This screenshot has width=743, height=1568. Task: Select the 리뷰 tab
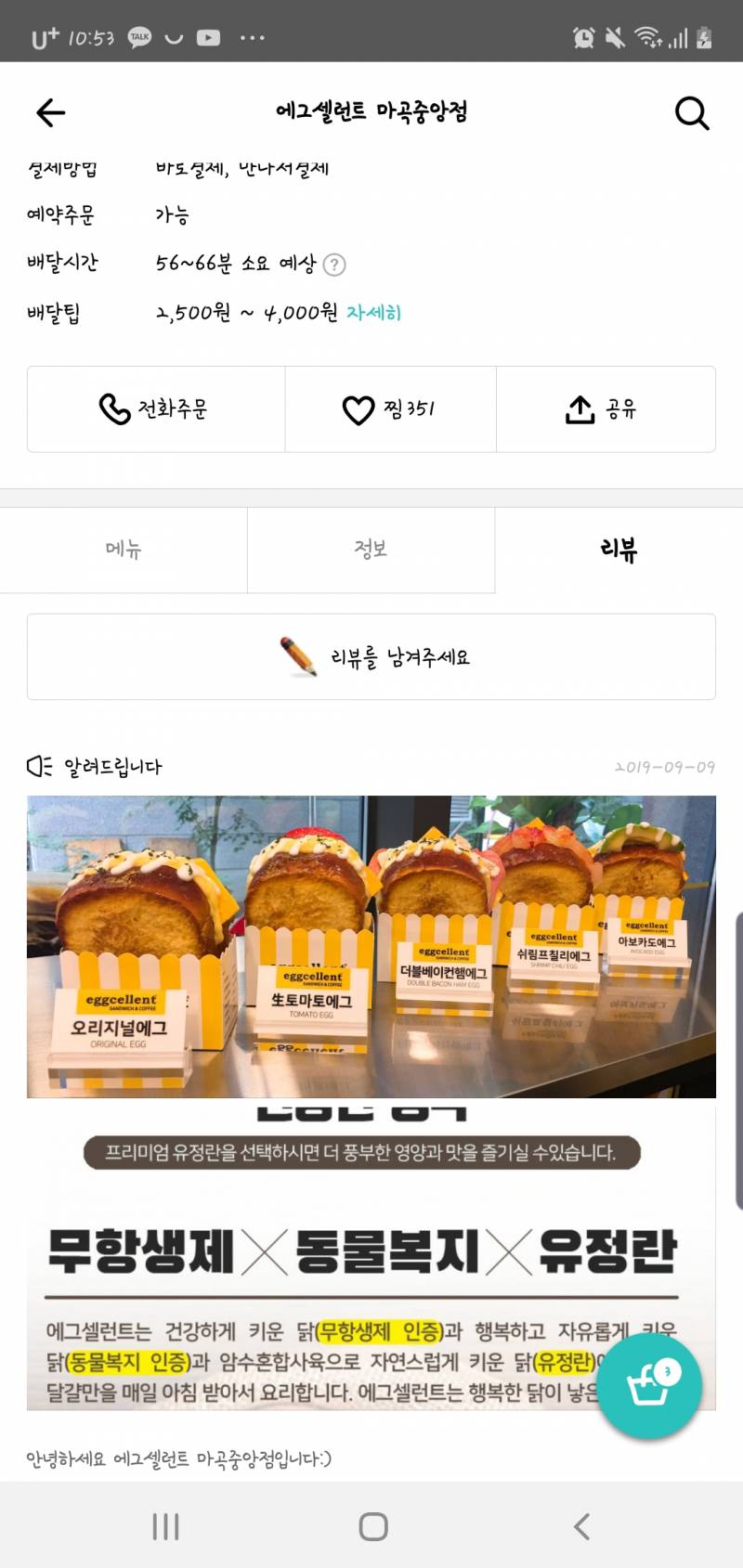tap(619, 549)
